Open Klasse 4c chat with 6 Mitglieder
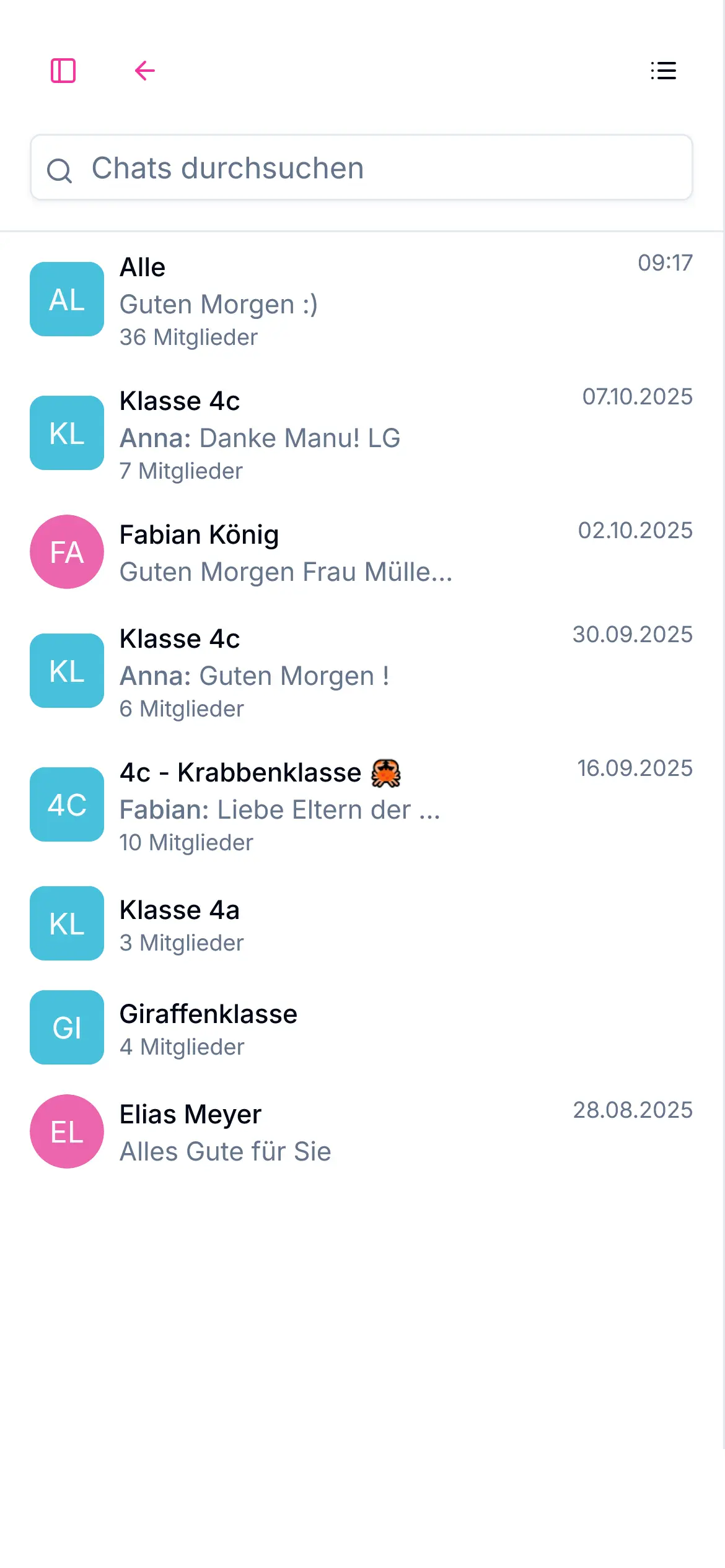 pos(361,672)
